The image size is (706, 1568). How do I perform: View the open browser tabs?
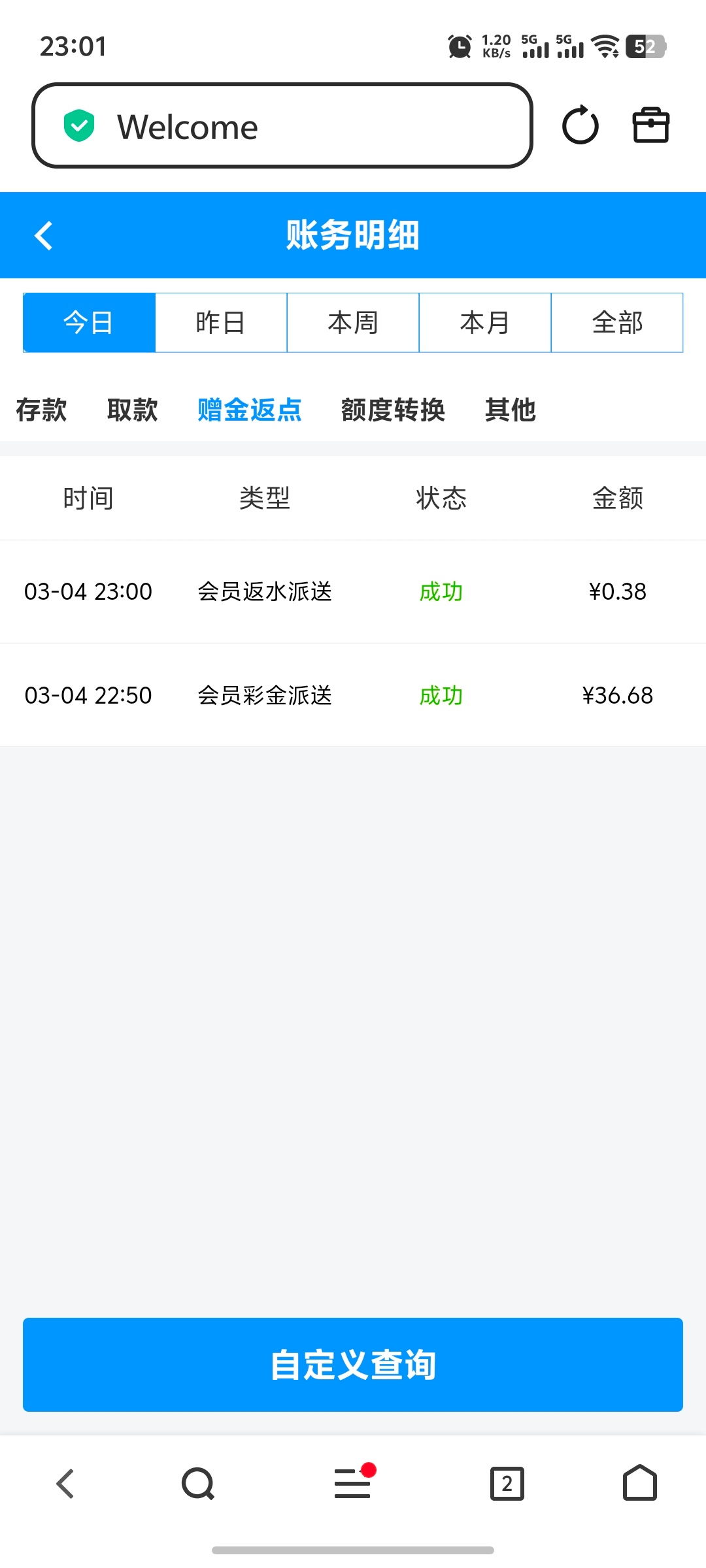(x=507, y=1484)
